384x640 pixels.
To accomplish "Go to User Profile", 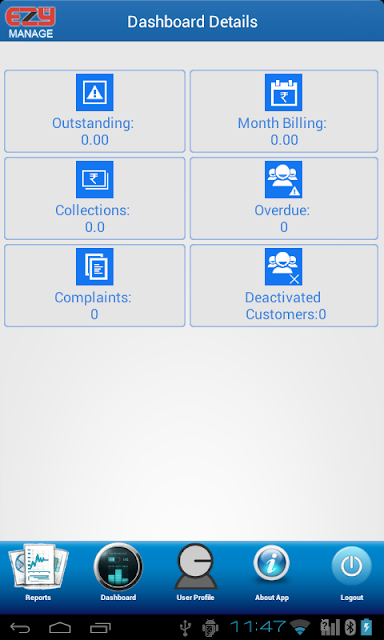I will (195, 573).
